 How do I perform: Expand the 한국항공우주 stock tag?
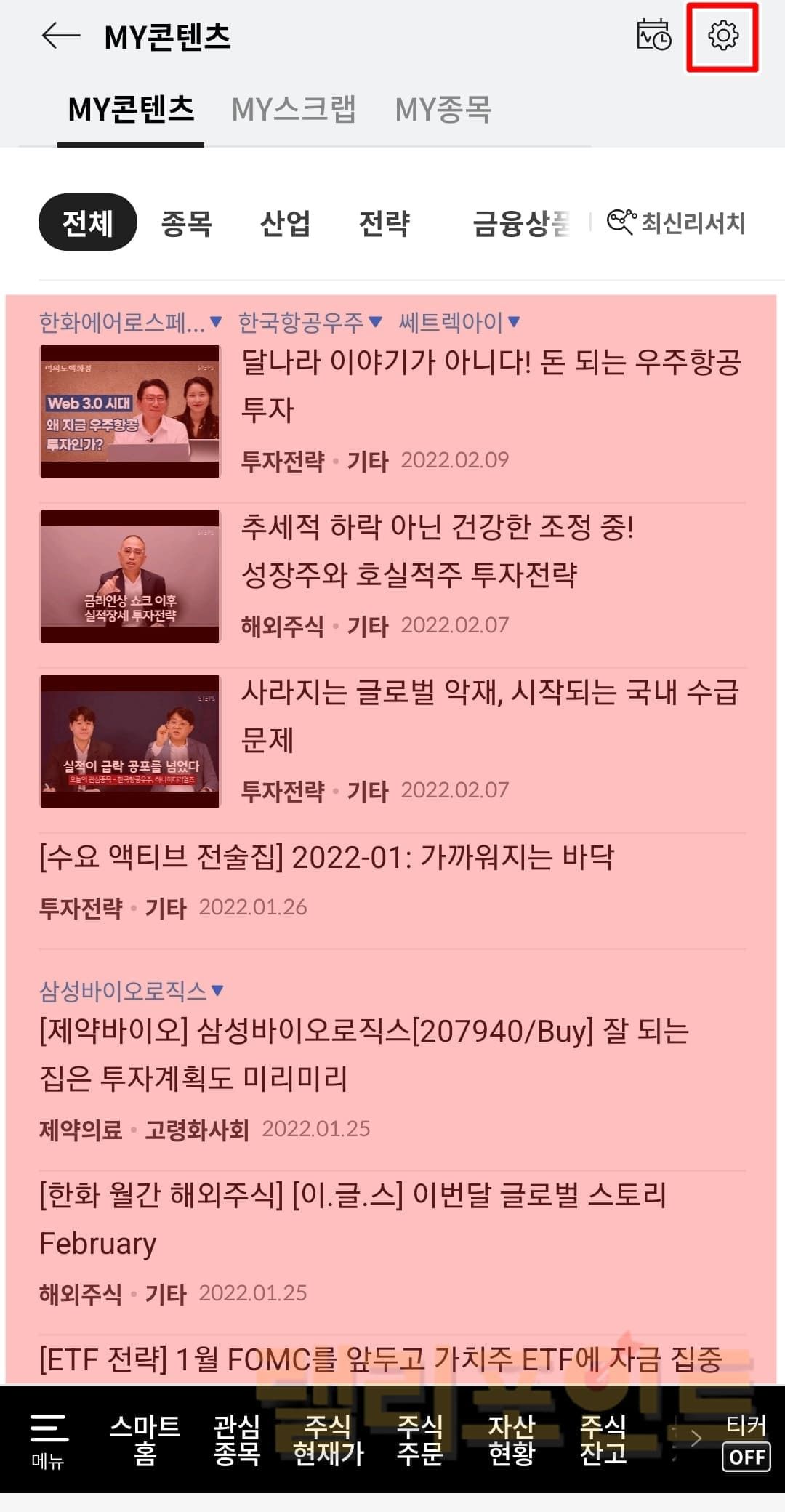(x=310, y=321)
